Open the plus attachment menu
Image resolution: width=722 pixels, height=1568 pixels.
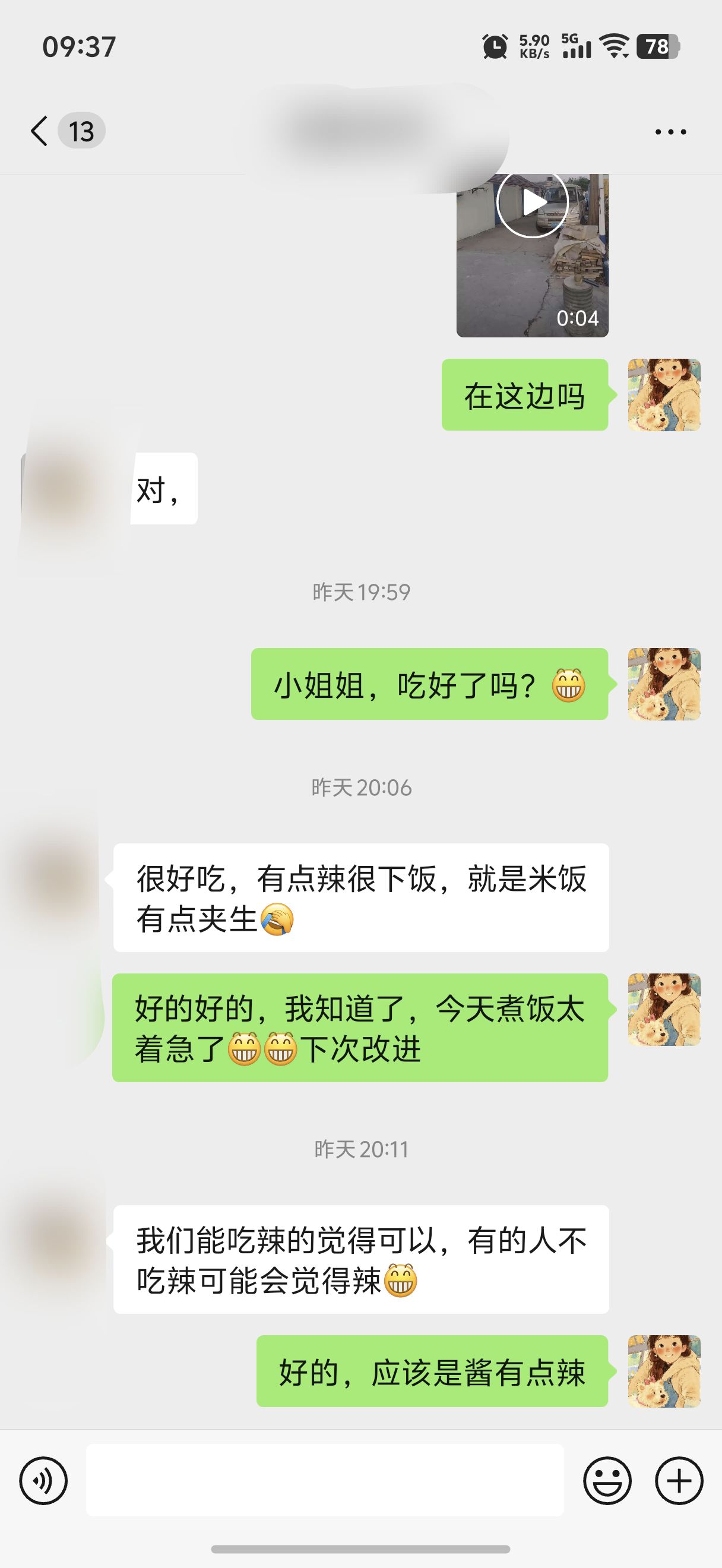pos(679,1480)
